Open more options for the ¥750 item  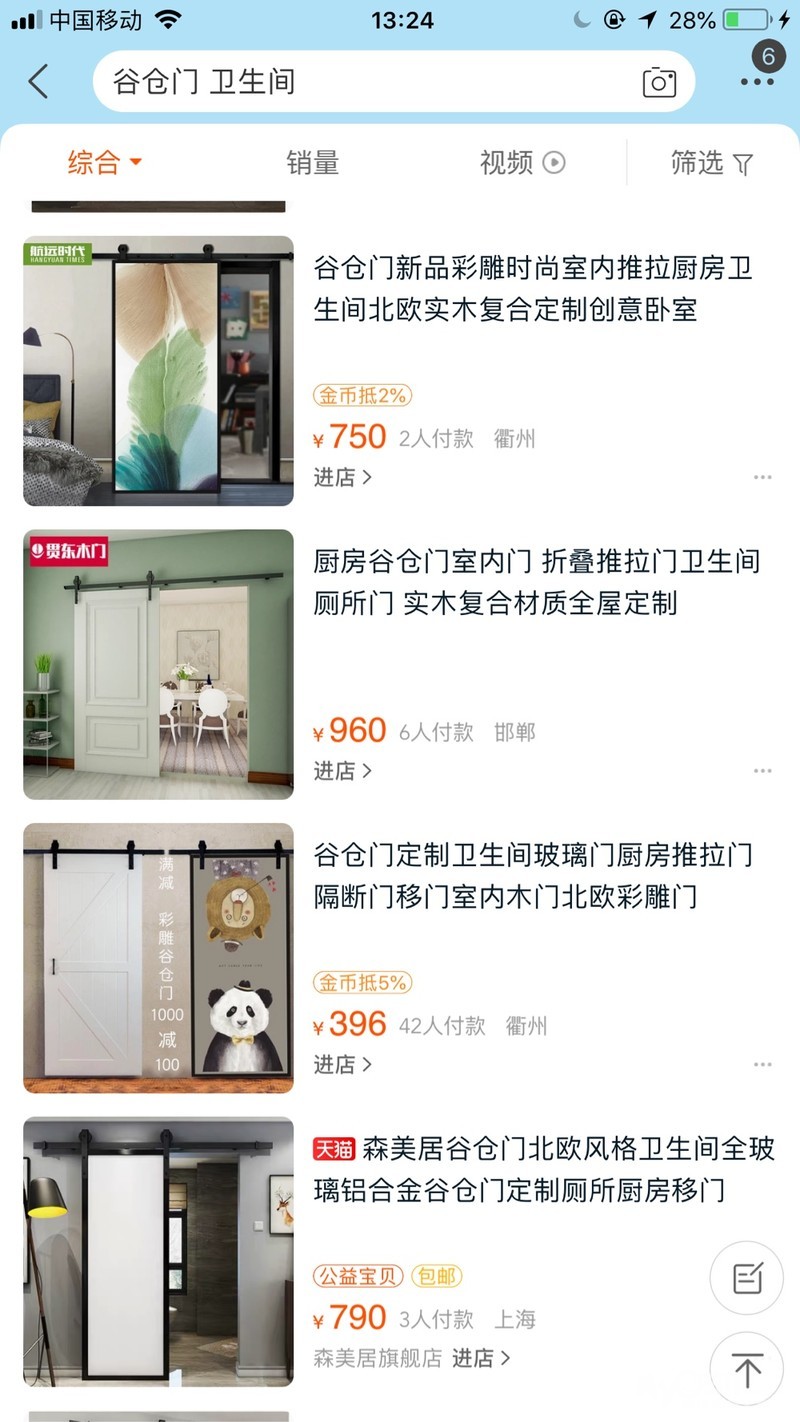763,478
